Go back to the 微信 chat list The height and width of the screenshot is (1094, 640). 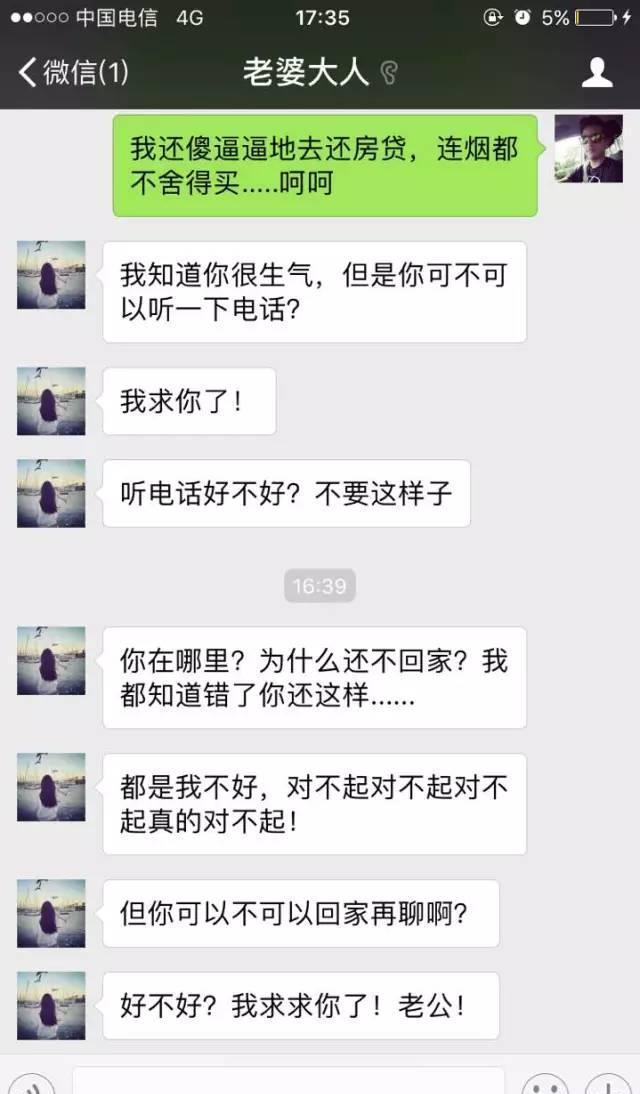pyautogui.click(x=72, y=72)
